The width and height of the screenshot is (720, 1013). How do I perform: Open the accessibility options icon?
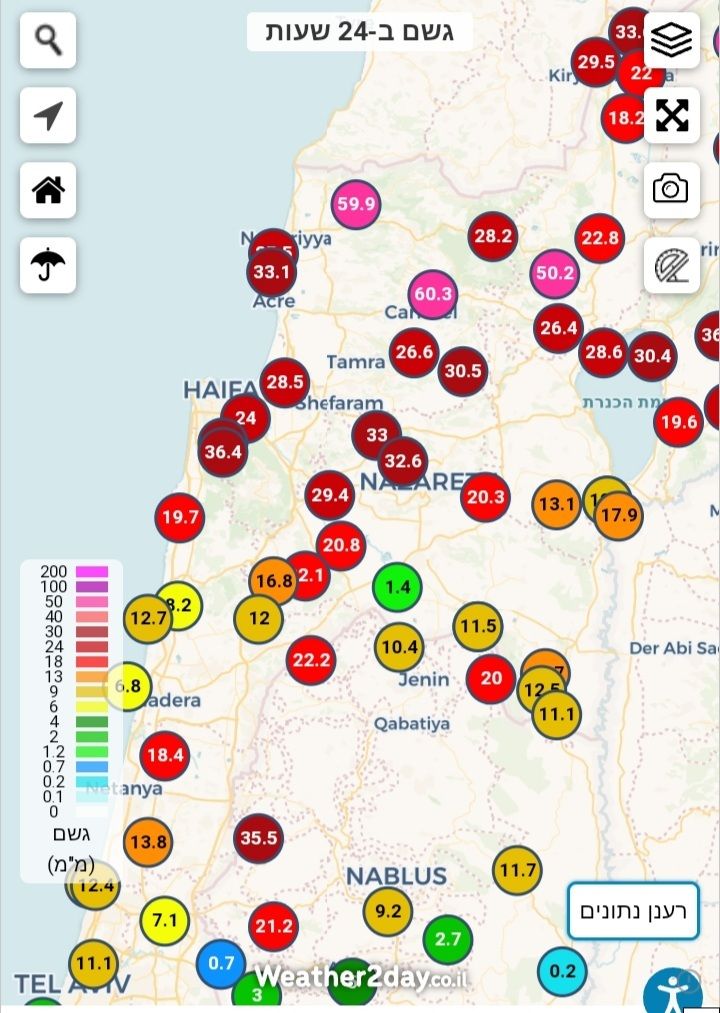point(672,991)
